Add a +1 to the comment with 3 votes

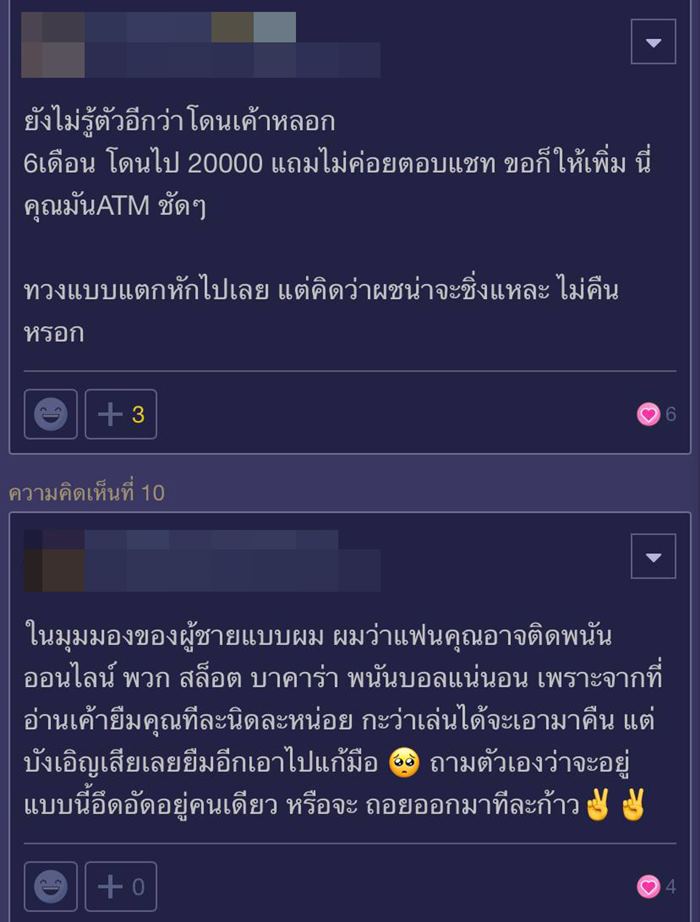pos(121,414)
